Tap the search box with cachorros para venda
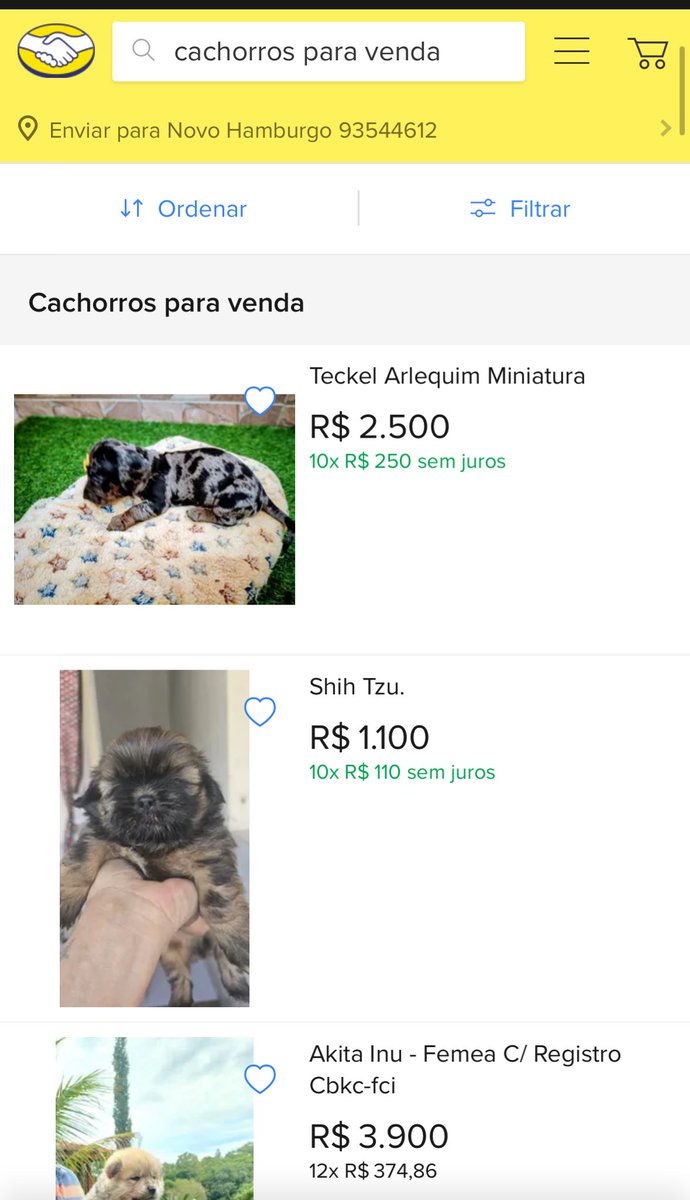Image resolution: width=690 pixels, height=1200 pixels. click(x=318, y=51)
